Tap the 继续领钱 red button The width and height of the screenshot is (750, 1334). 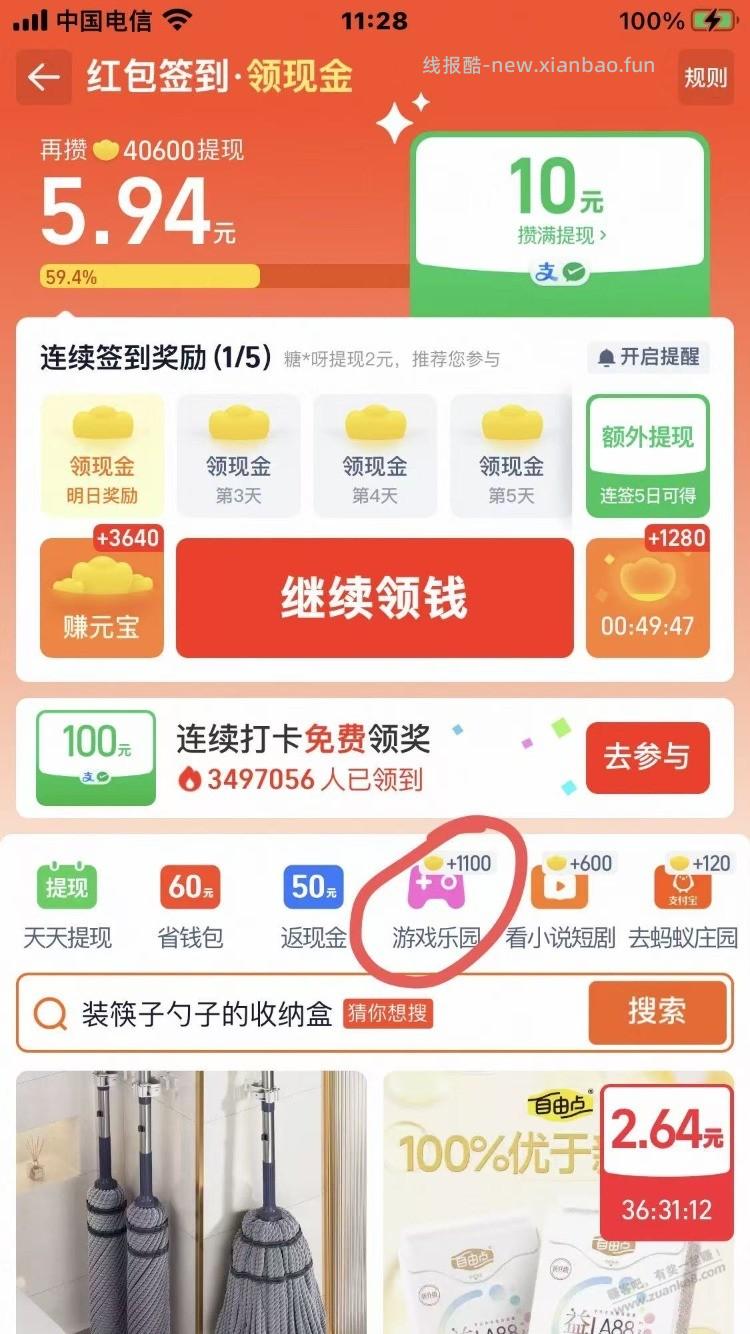374,597
